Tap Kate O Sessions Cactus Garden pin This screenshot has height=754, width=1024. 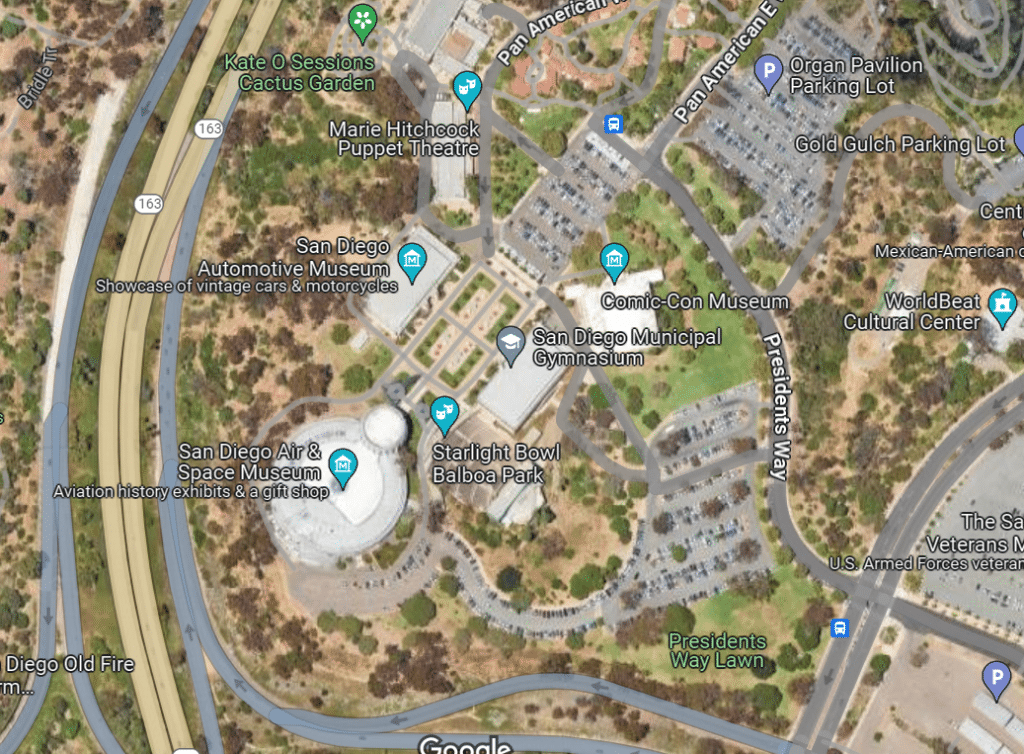coord(362,20)
